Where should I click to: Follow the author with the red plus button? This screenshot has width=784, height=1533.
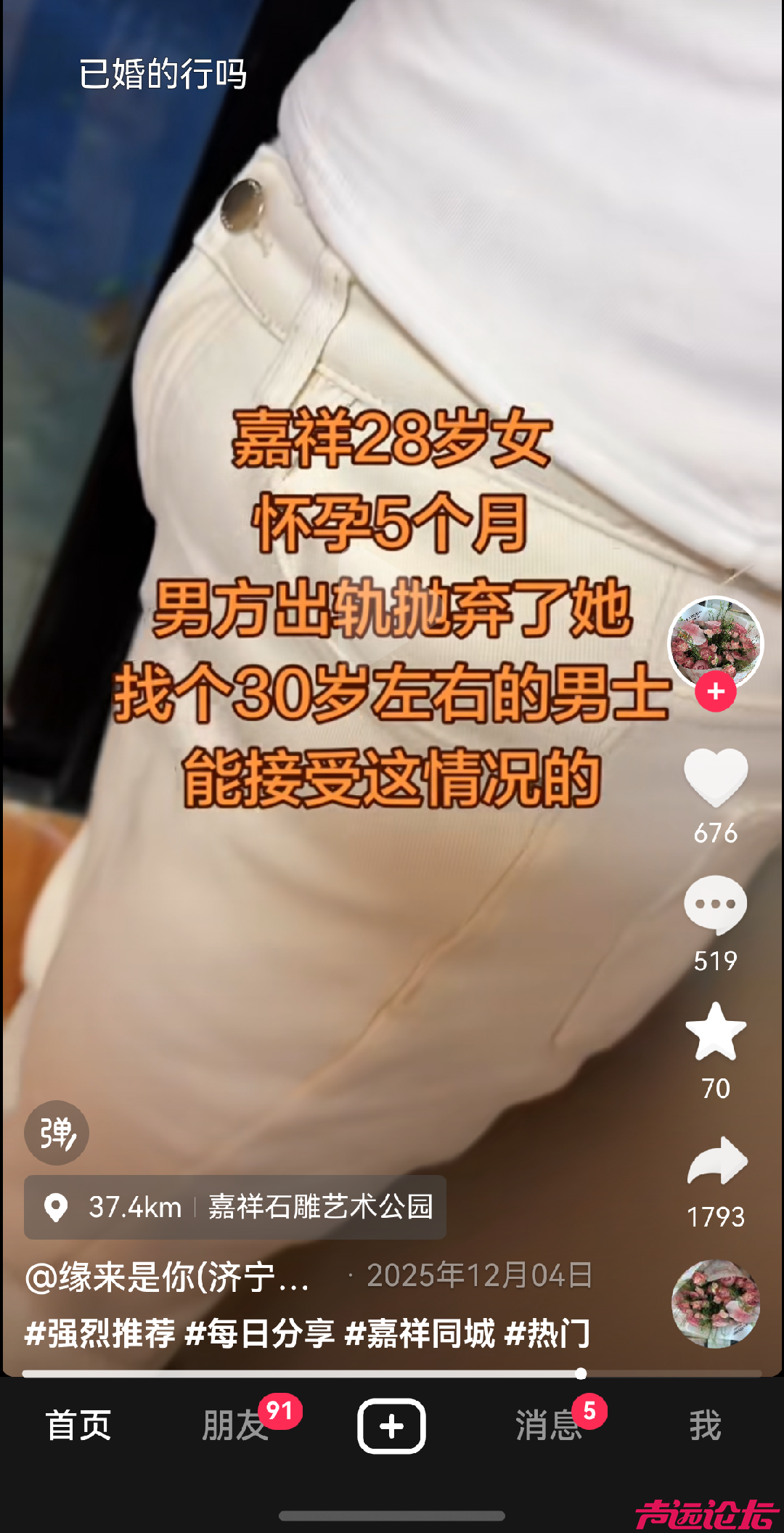tap(716, 691)
